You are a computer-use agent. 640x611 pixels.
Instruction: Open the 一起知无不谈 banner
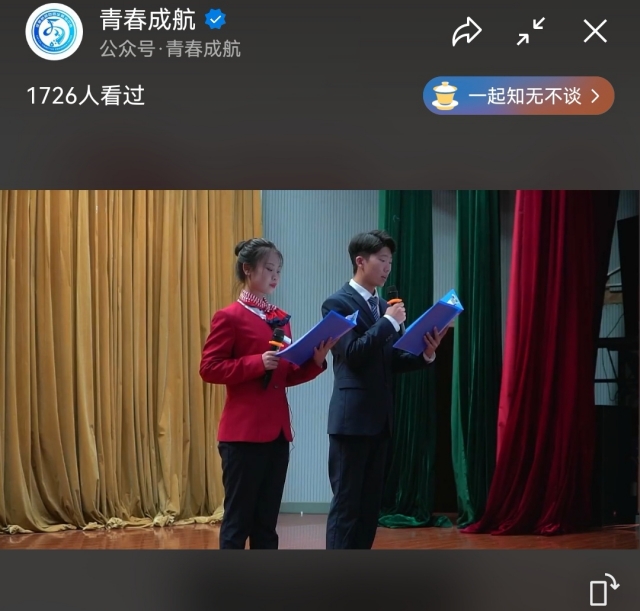click(518, 96)
